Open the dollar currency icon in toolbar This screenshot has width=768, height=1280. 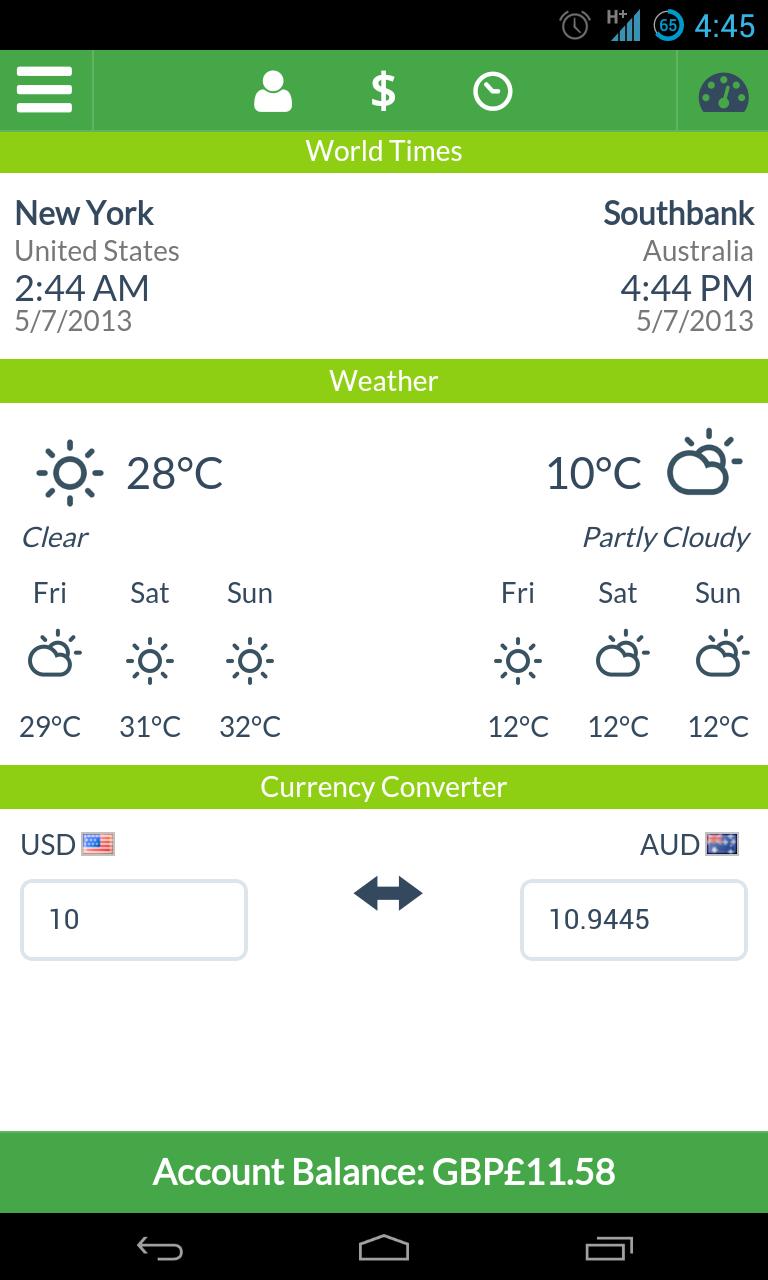pyautogui.click(x=383, y=89)
